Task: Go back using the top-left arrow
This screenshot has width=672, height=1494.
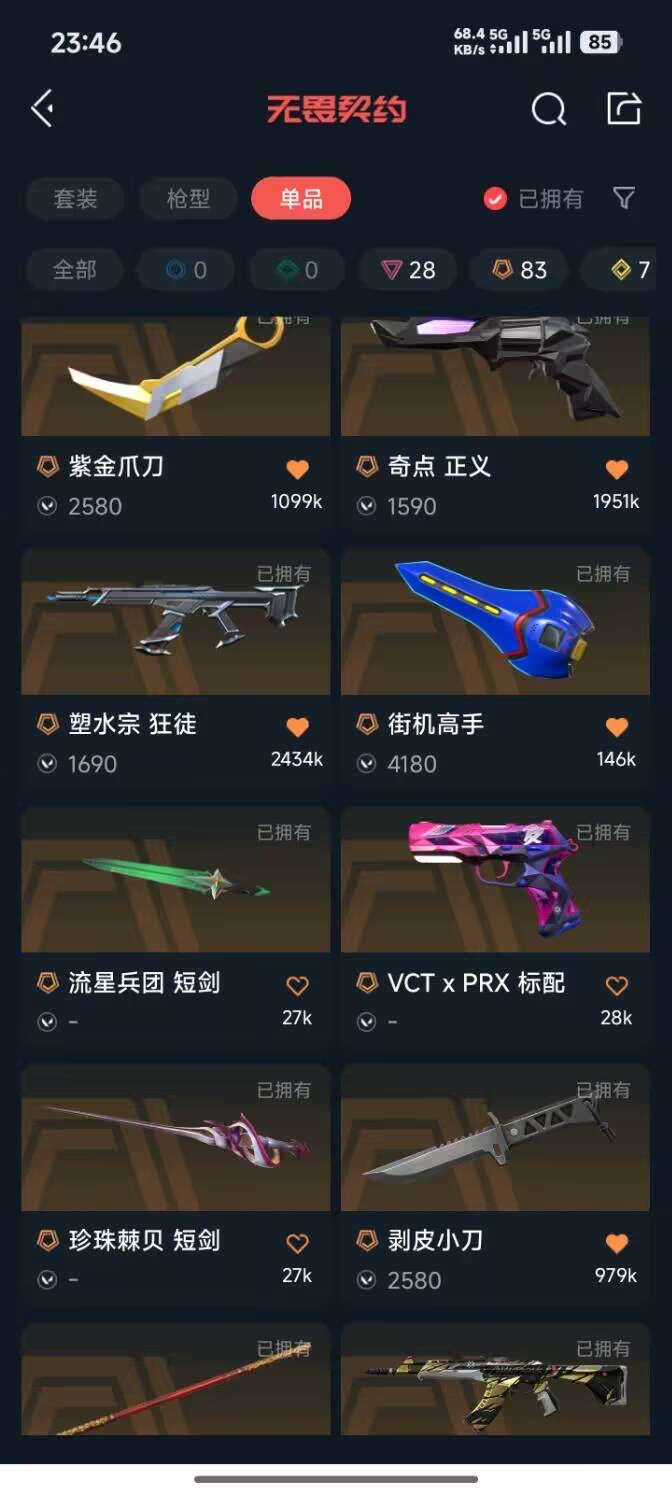Action: (42, 108)
